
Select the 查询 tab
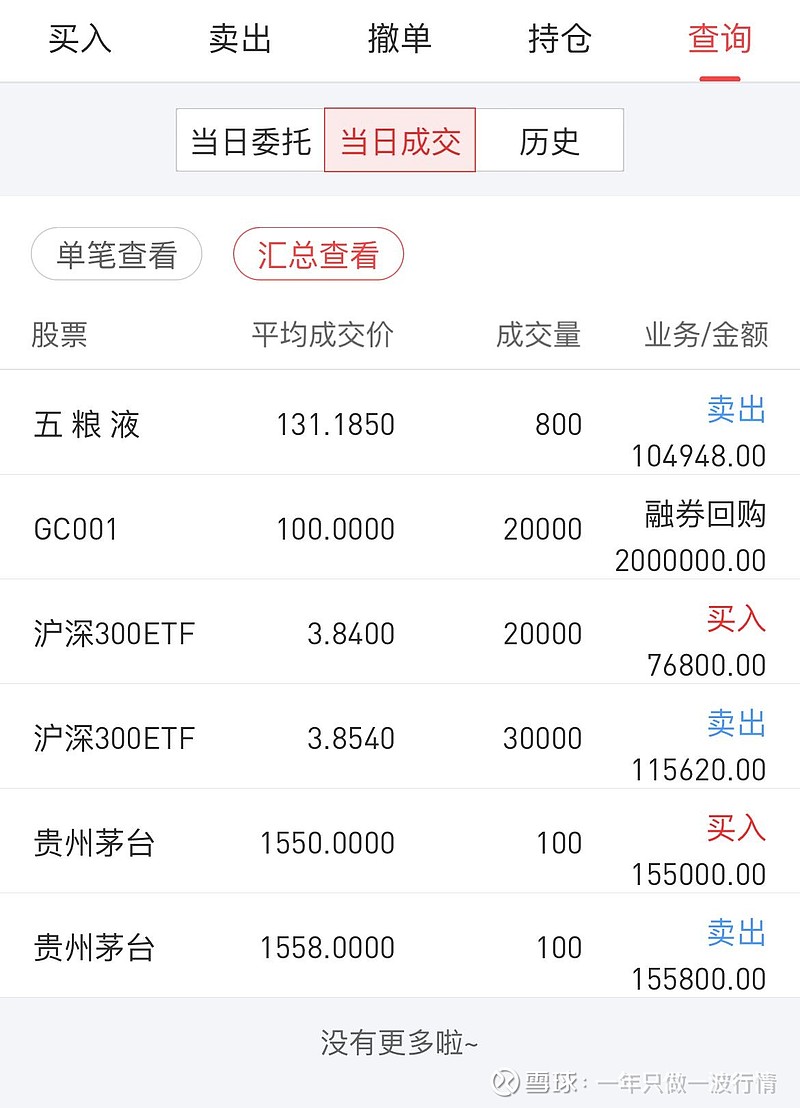click(718, 40)
